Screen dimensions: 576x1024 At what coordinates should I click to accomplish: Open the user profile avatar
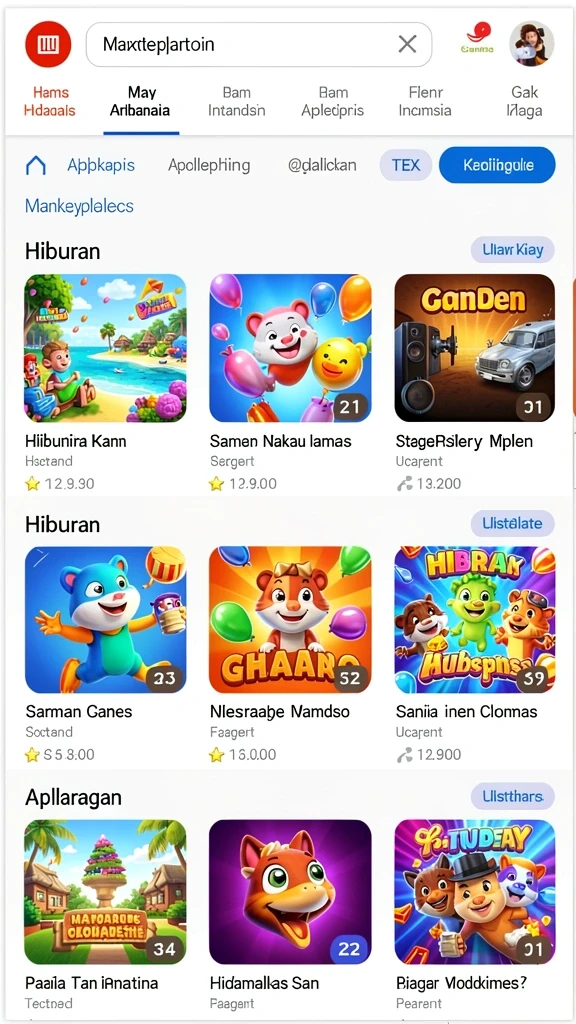coord(532,44)
